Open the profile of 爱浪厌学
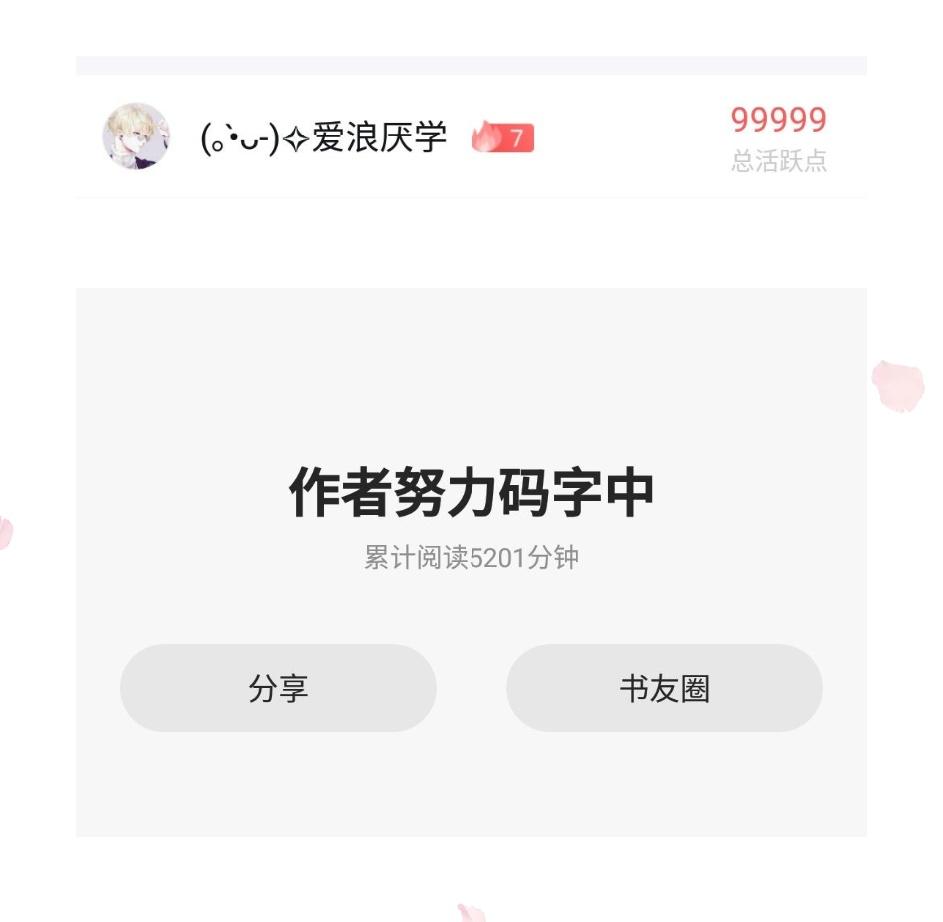The height and width of the screenshot is (922, 943). pos(136,136)
